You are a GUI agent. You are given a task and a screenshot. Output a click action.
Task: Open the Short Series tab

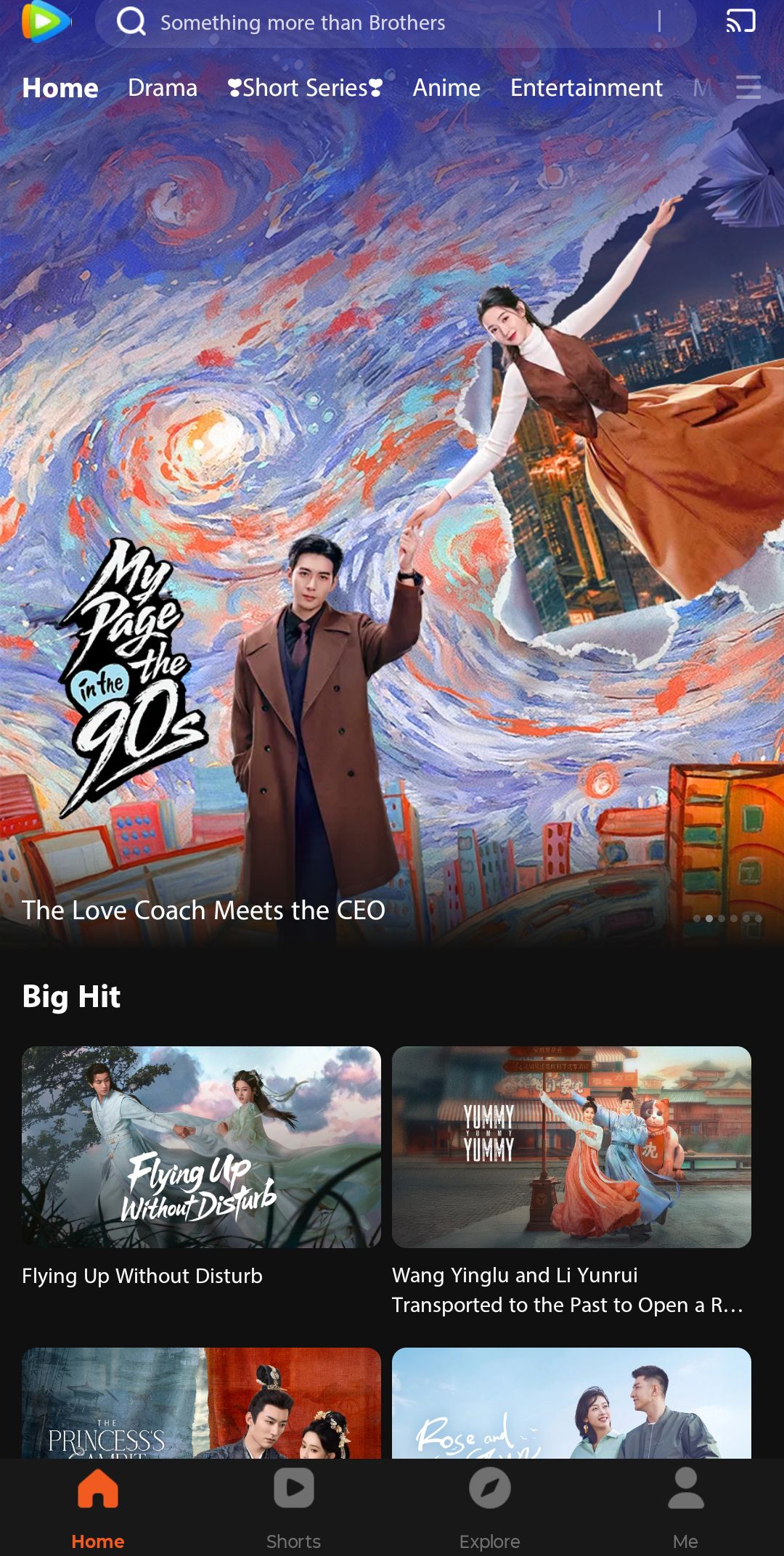coord(305,88)
